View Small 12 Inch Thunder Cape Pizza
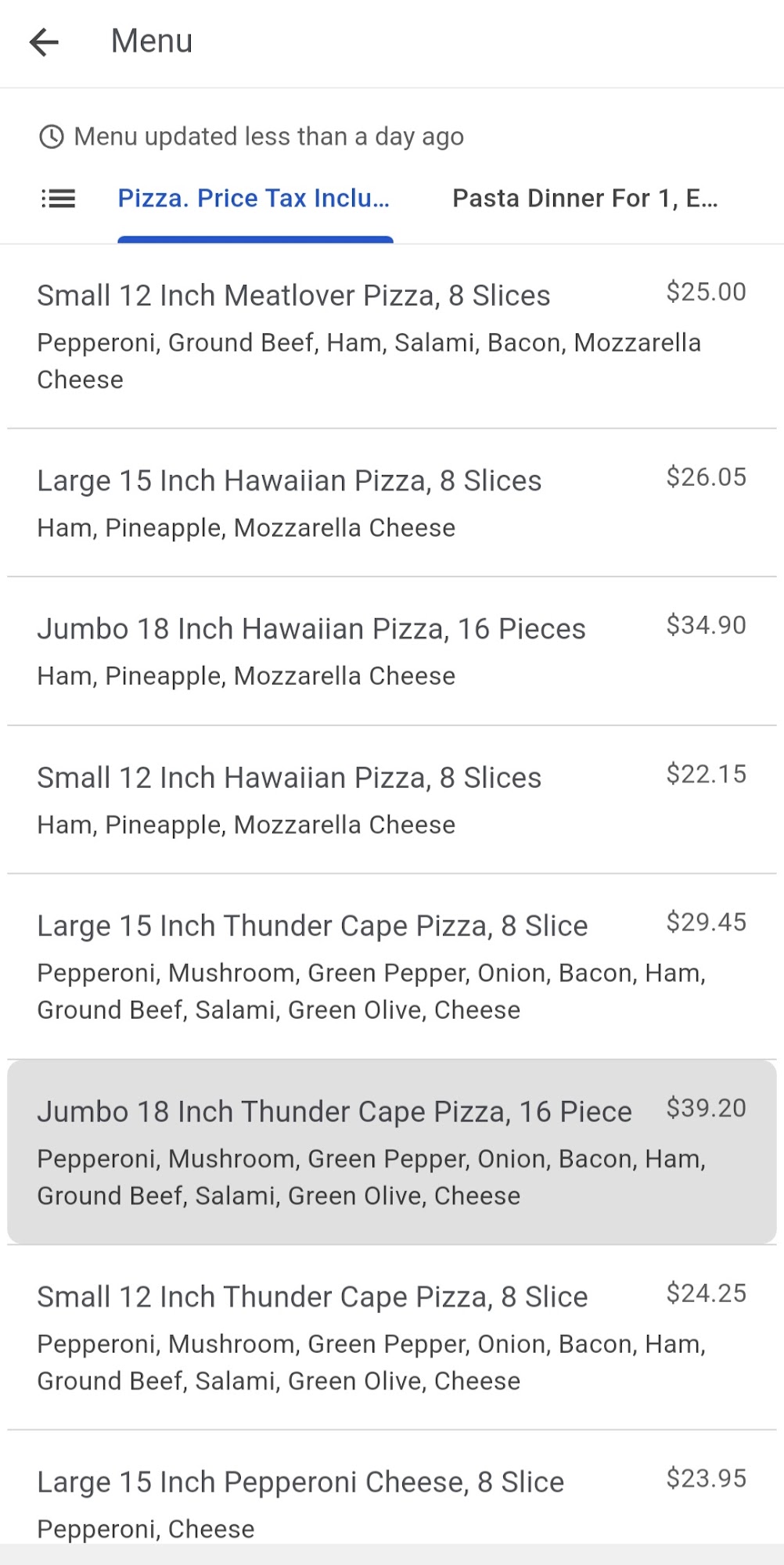This screenshot has height=1565, width=784. point(391,1337)
